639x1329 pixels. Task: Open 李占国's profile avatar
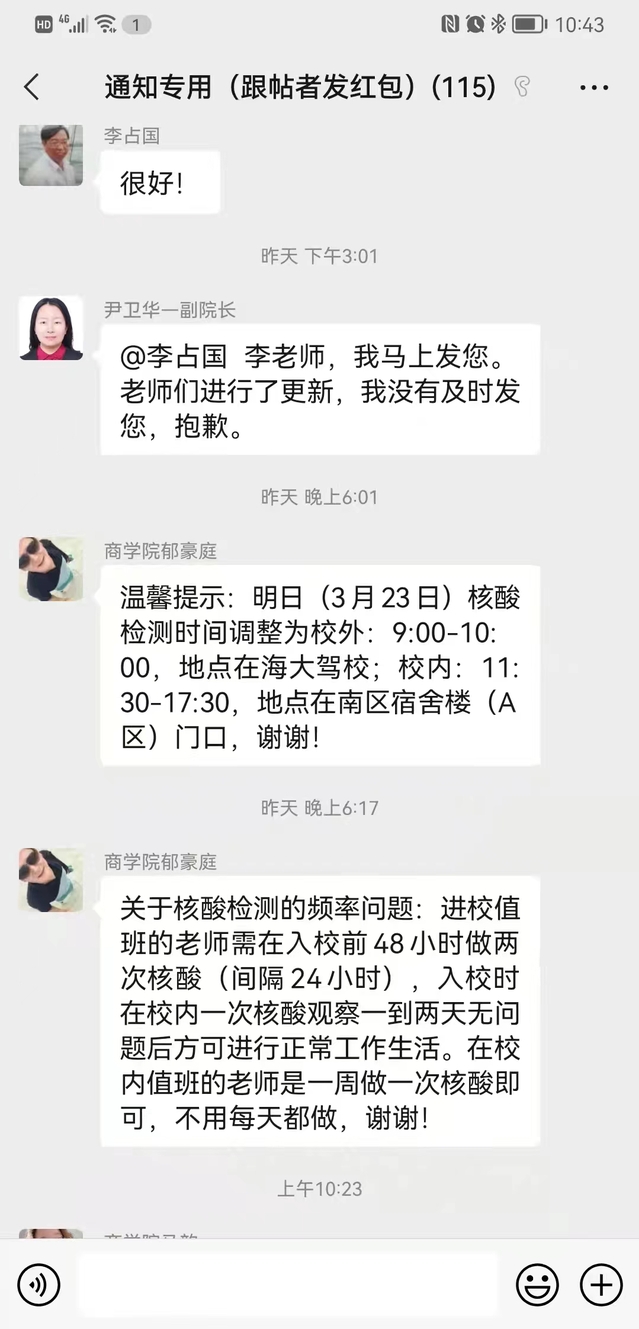(x=51, y=155)
